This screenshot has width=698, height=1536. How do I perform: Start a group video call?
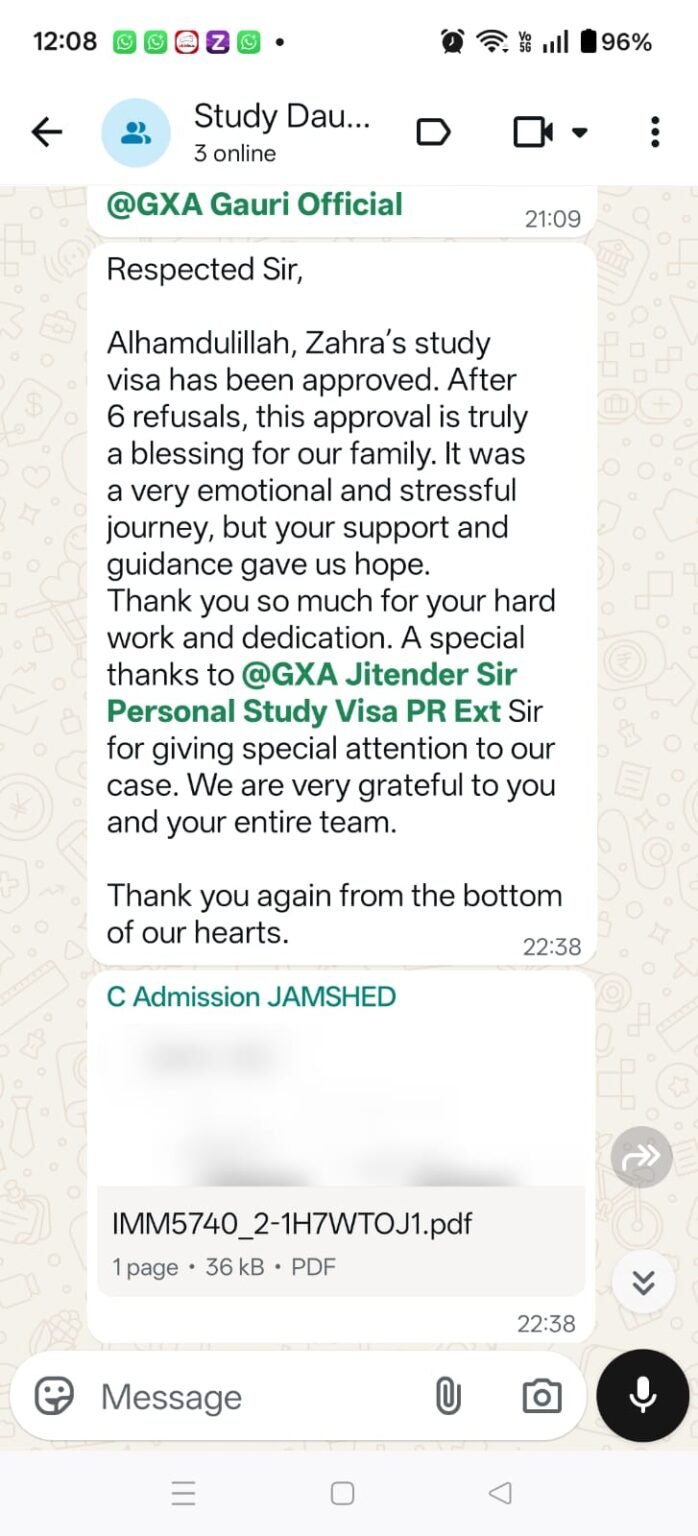coord(534,132)
